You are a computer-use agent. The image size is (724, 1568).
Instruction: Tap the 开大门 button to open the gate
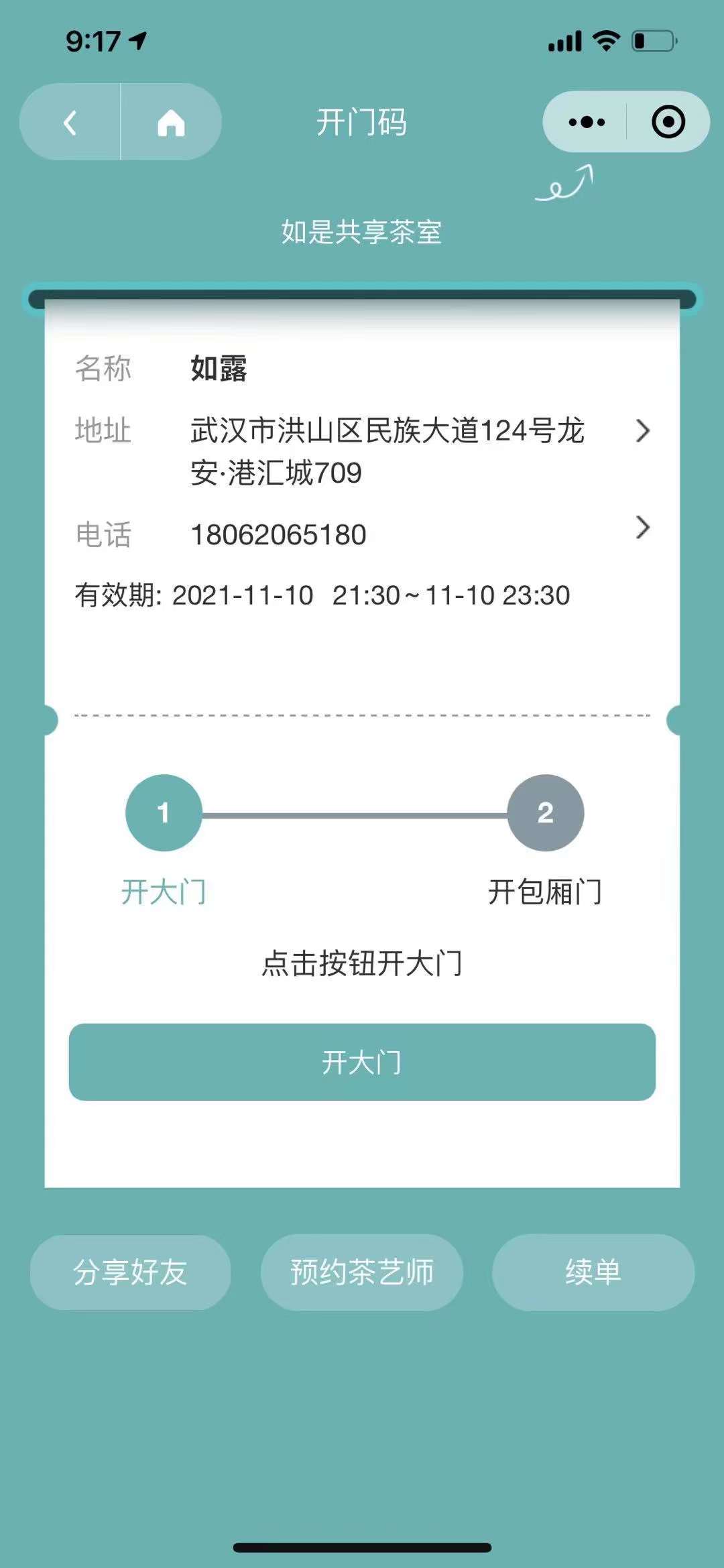point(362,1062)
